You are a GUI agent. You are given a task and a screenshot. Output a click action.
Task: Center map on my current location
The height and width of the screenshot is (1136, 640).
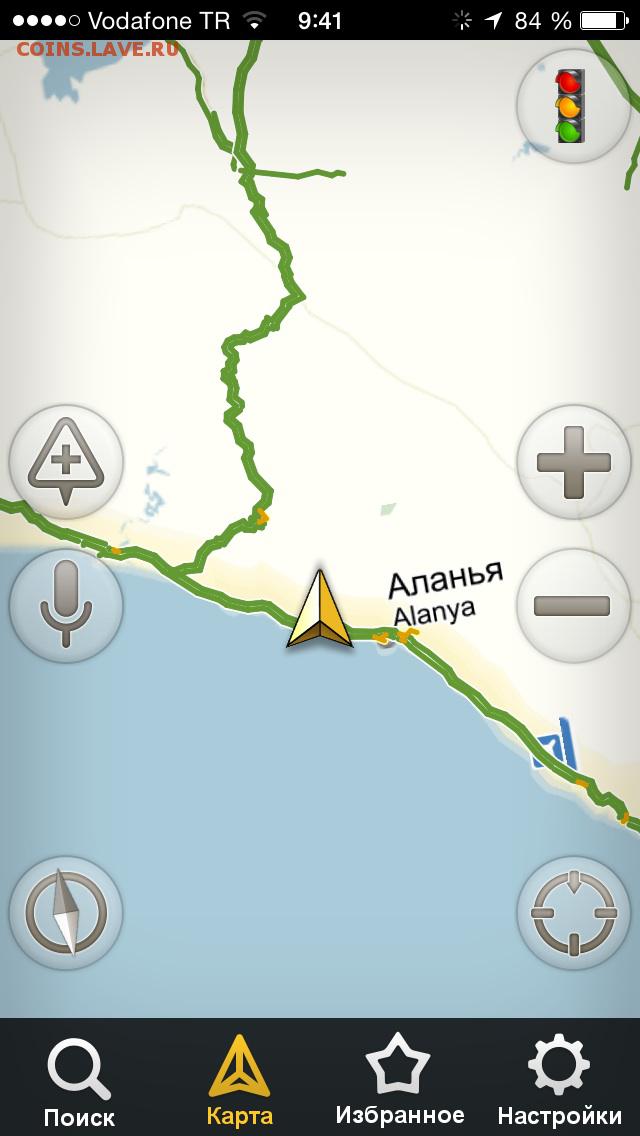573,912
